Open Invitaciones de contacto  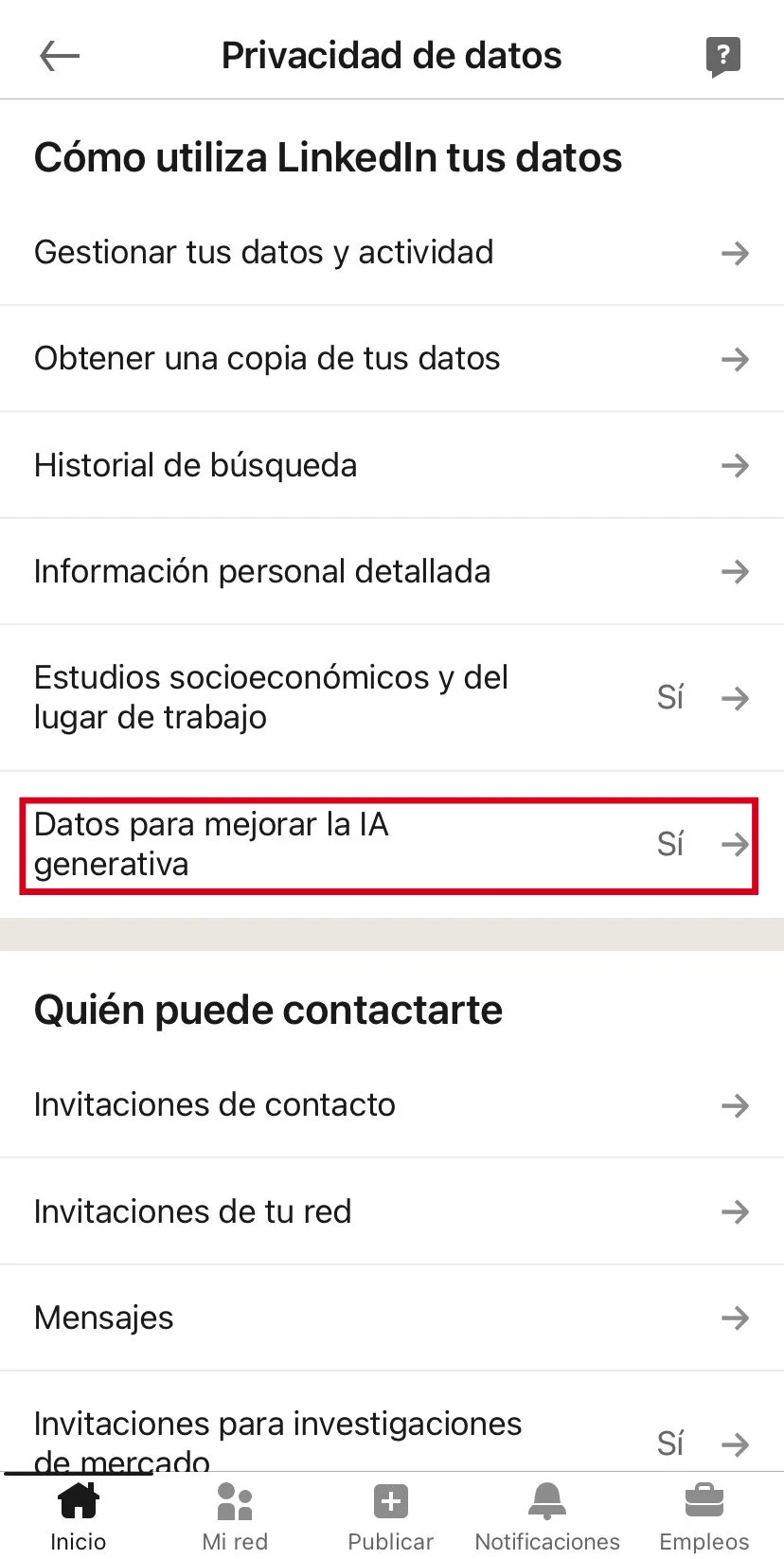392,1105
